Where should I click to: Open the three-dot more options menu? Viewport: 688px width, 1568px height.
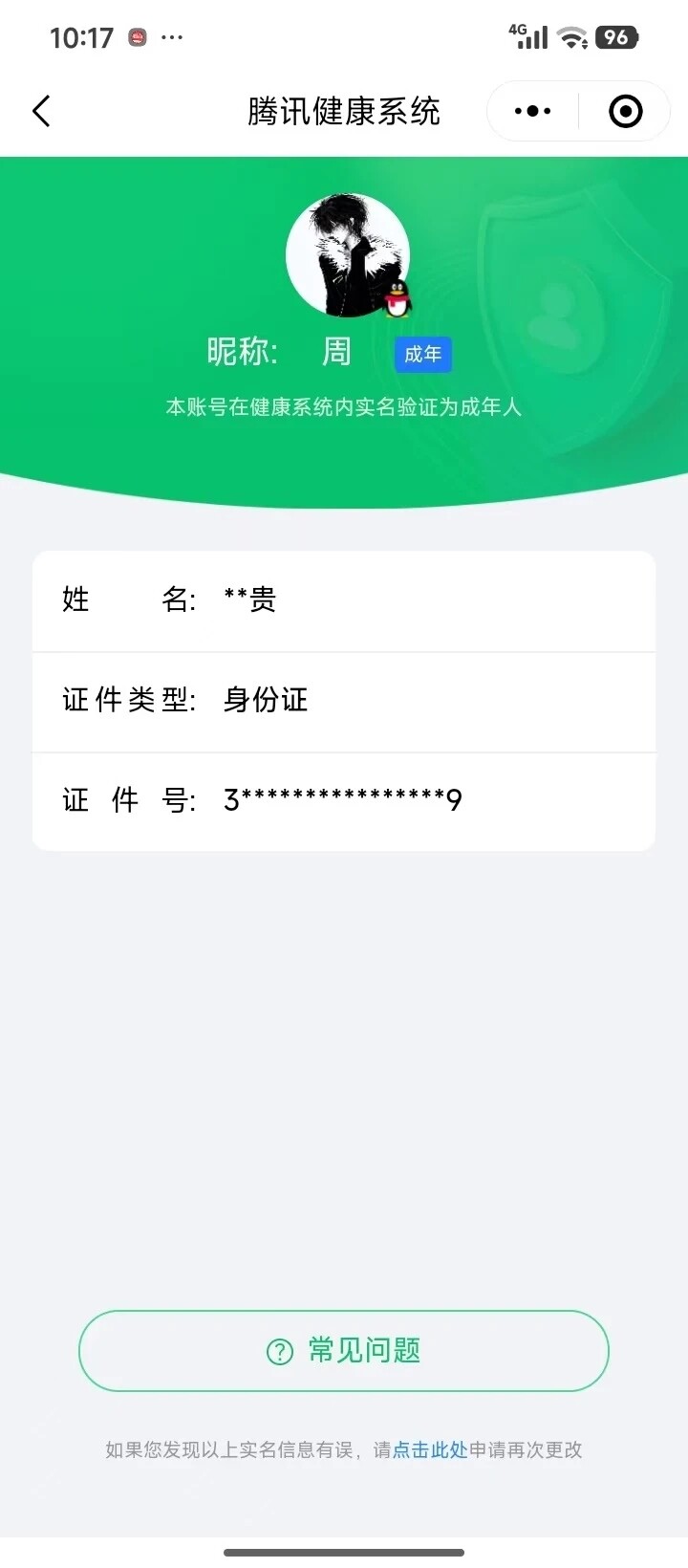530,111
